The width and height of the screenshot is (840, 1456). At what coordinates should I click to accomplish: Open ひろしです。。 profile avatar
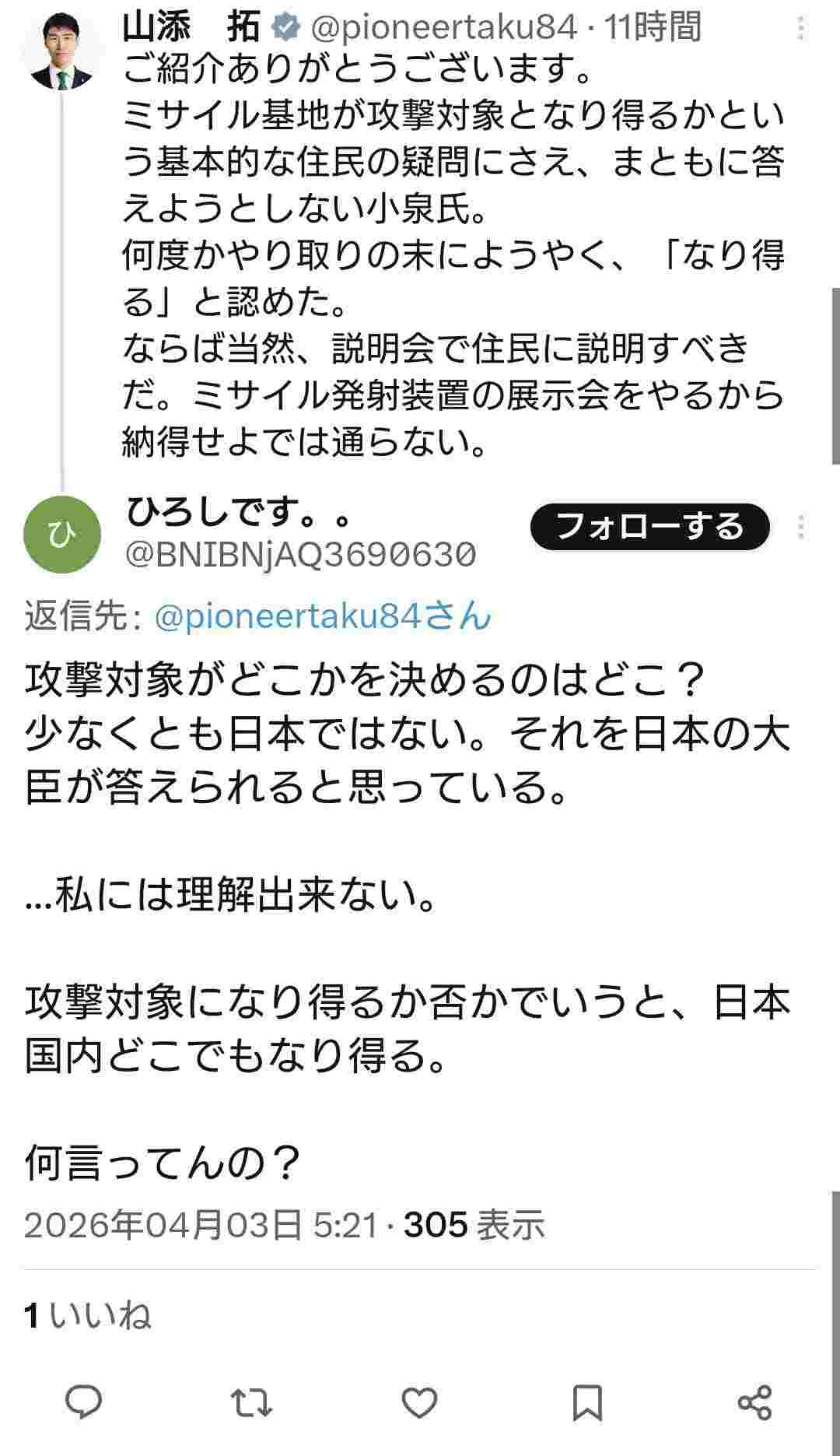click(62, 535)
